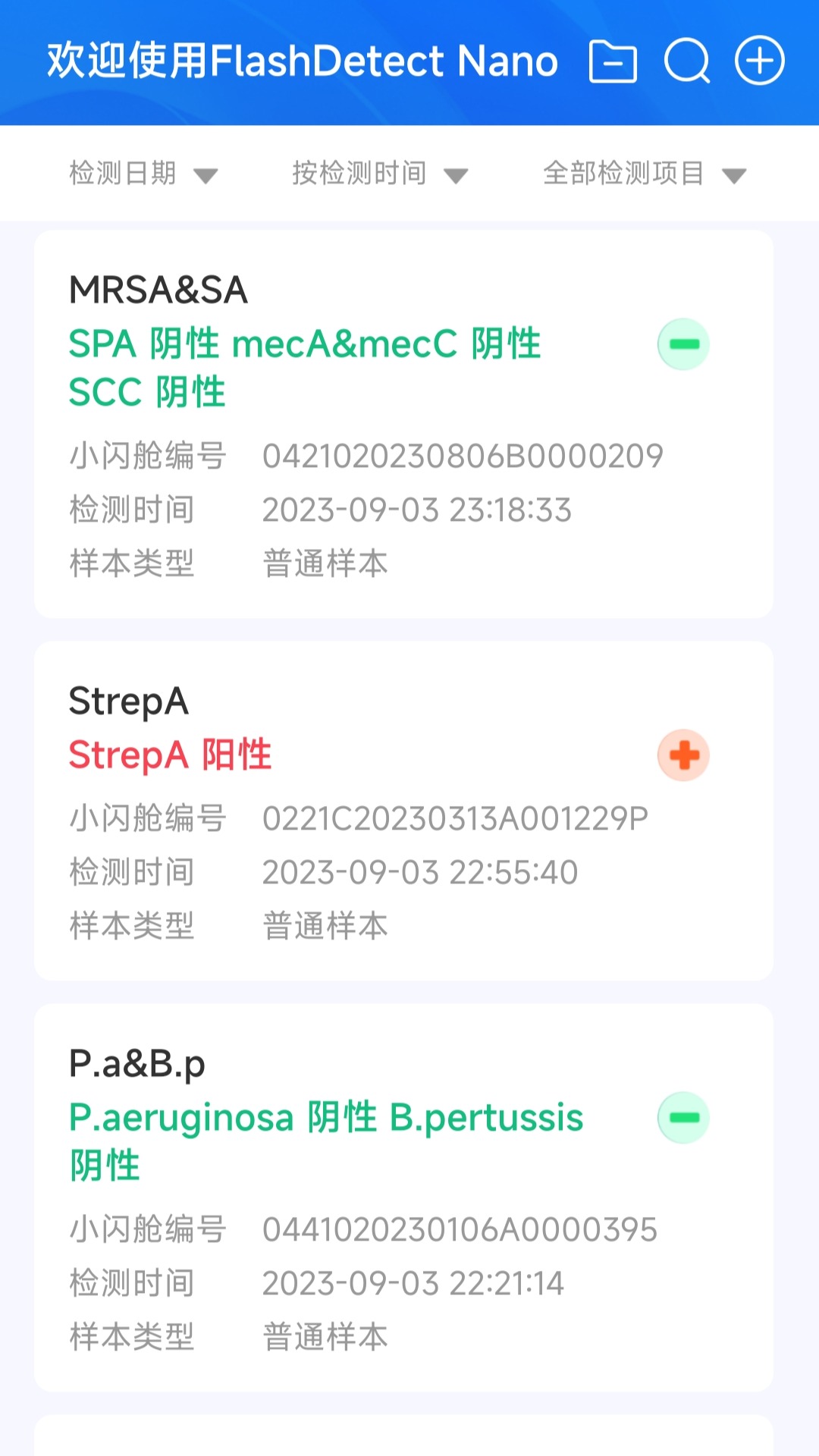Open the 按检测时间 sort dropdown
The height and width of the screenshot is (1456, 819).
[x=379, y=174]
